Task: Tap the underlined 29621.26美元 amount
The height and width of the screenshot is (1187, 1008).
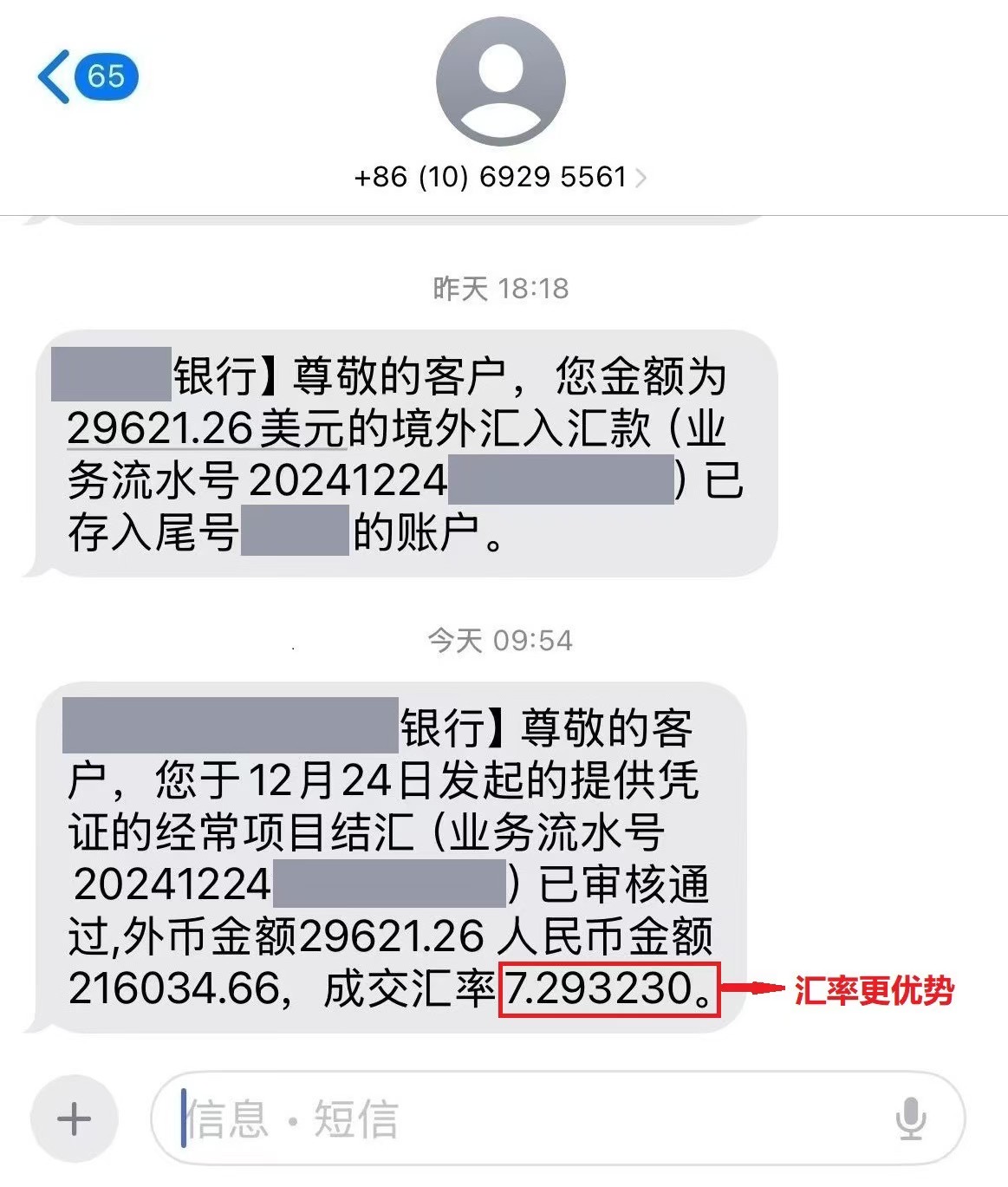Action: click(206, 428)
